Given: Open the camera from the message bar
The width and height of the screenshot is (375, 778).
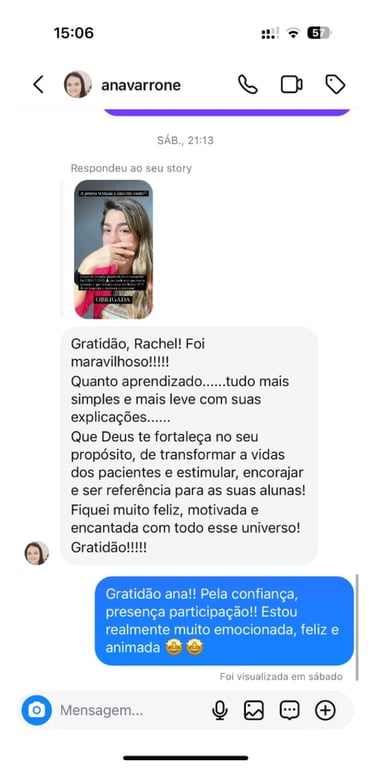Looking at the screenshot, I should click(x=37, y=711).
